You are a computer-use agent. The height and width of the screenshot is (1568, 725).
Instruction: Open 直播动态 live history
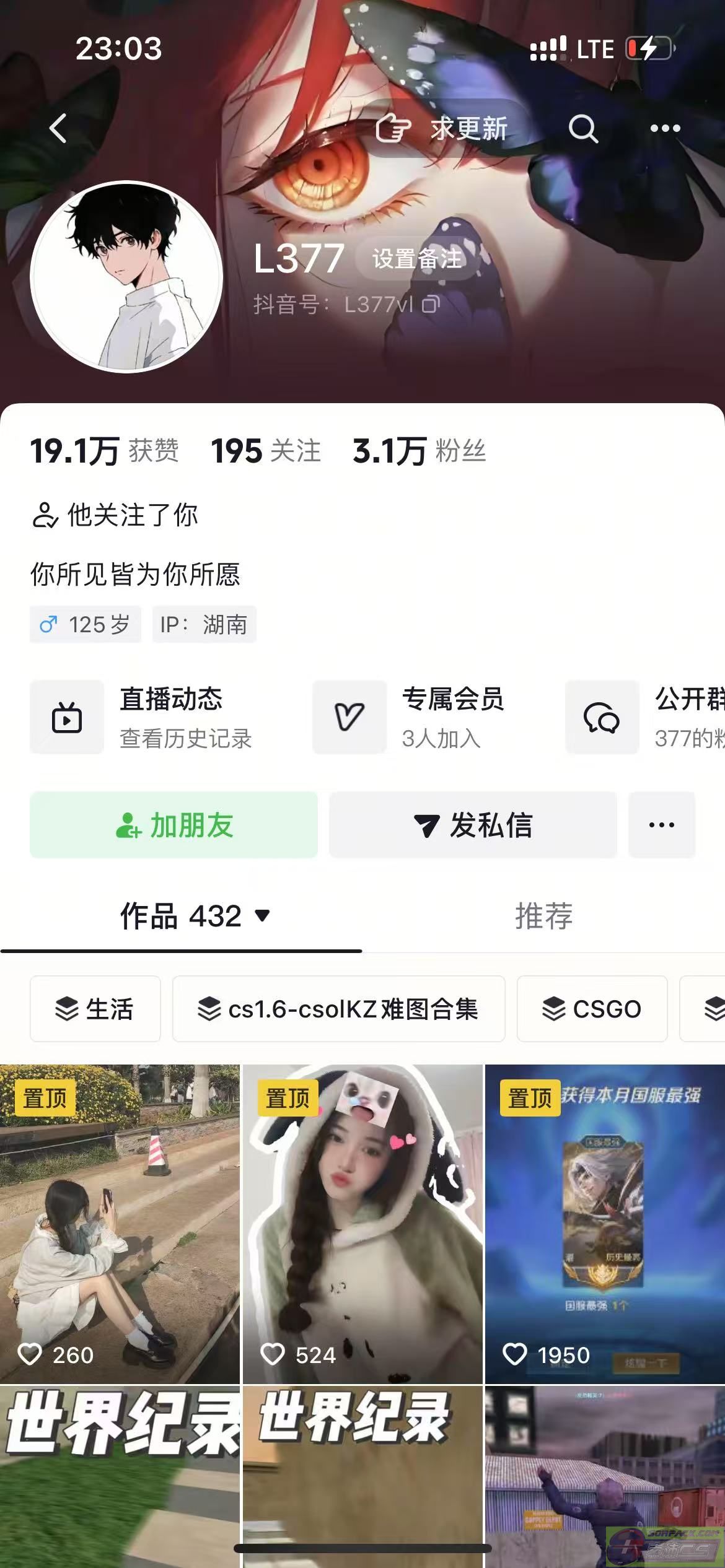pyautogui.click(x=141, y=718)
